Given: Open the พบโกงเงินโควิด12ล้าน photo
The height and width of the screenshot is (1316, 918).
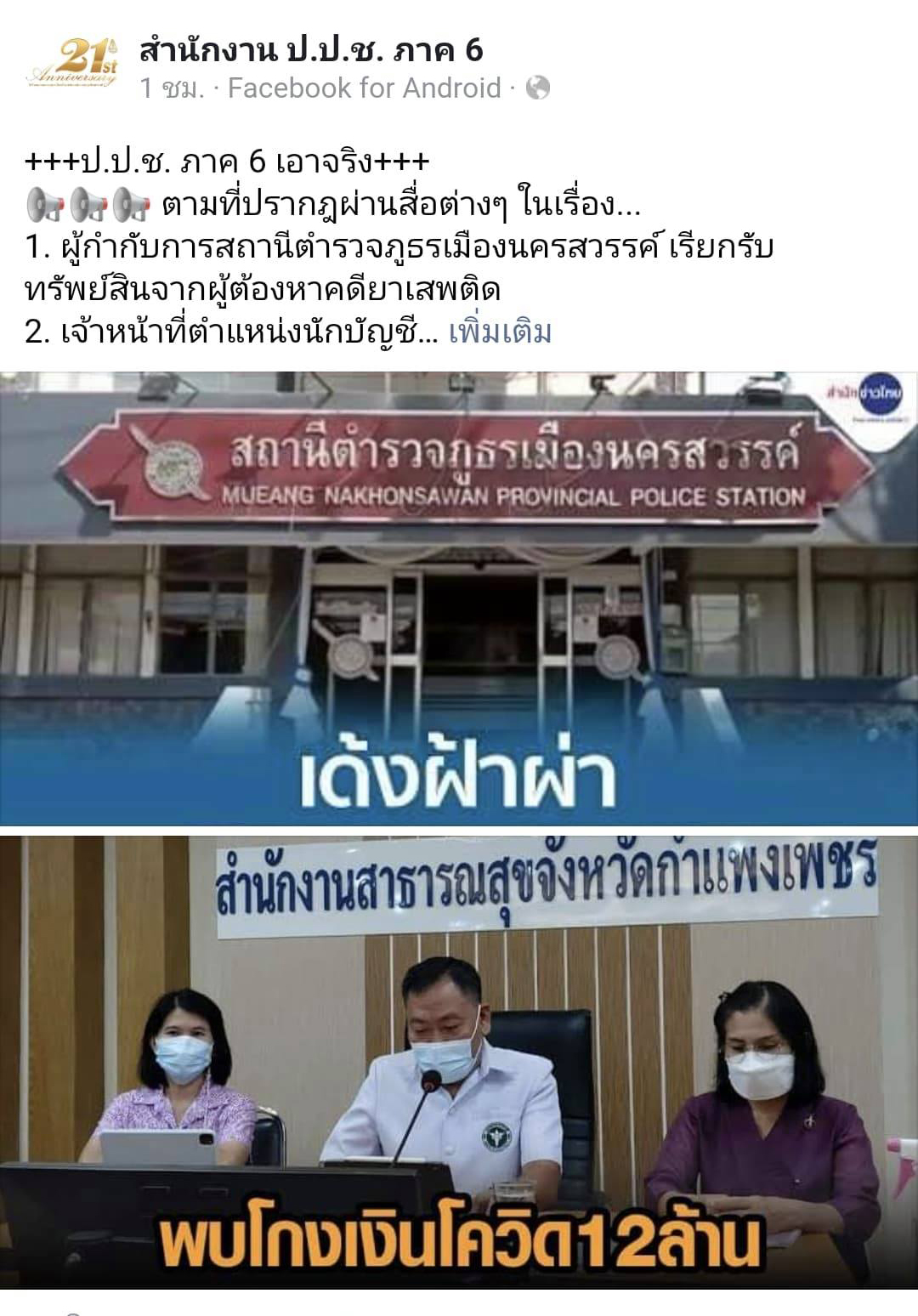Looking at the screenshot, I should (x=459, y=1061).
